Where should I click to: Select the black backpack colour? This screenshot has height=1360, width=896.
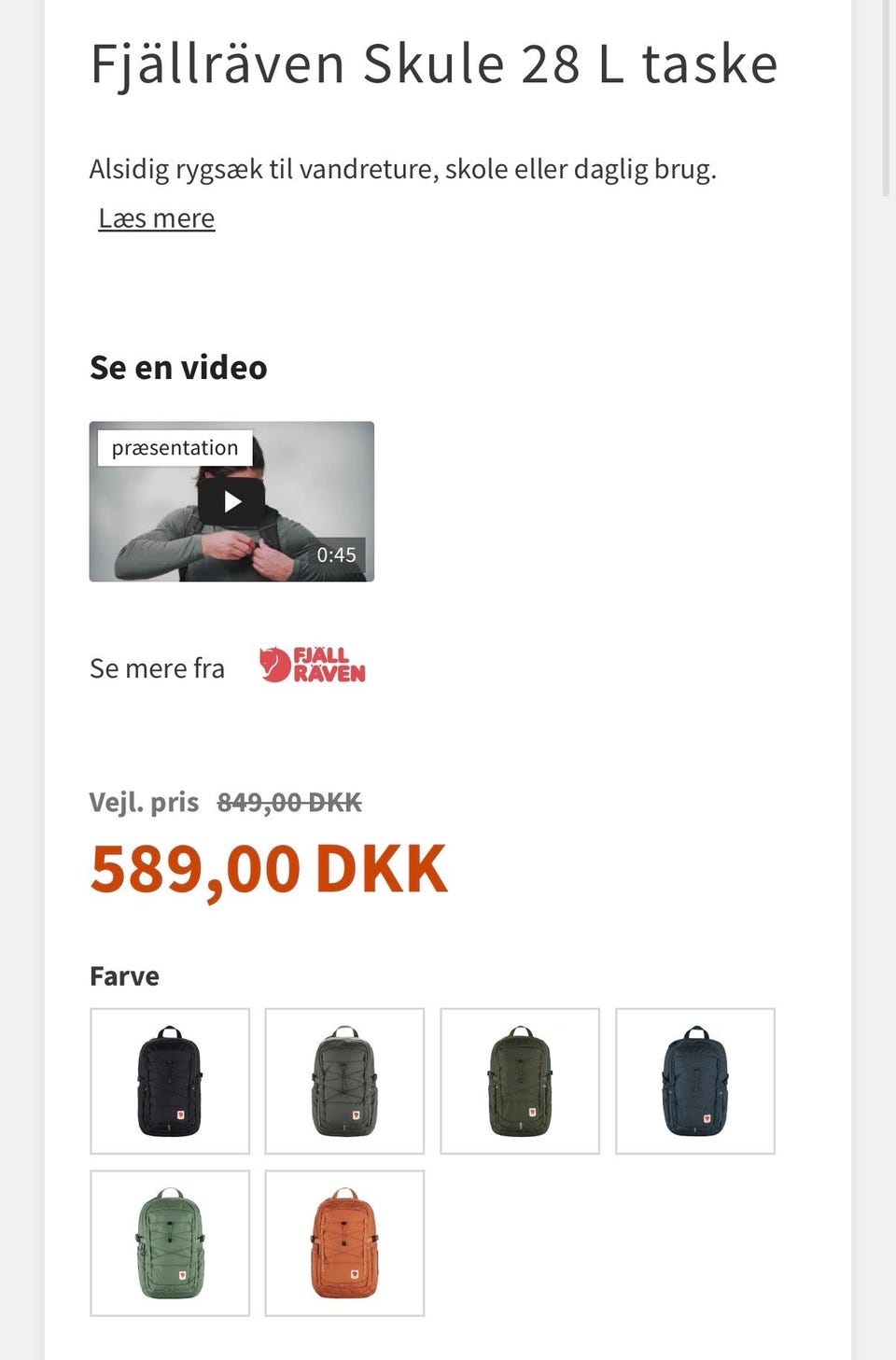tap(170, 1081)
